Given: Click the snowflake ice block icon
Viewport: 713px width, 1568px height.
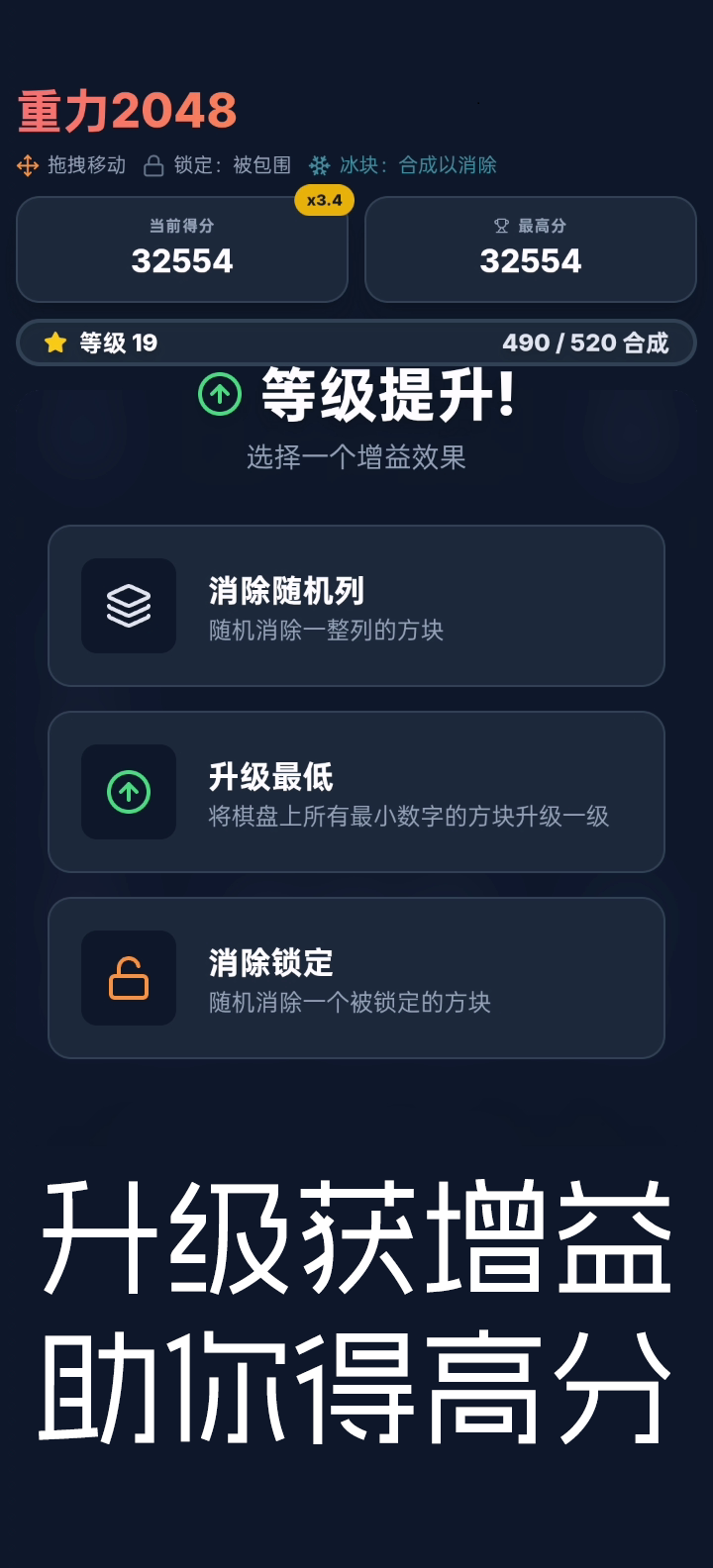Looking at the screenshot, I should tap(319, 165).
